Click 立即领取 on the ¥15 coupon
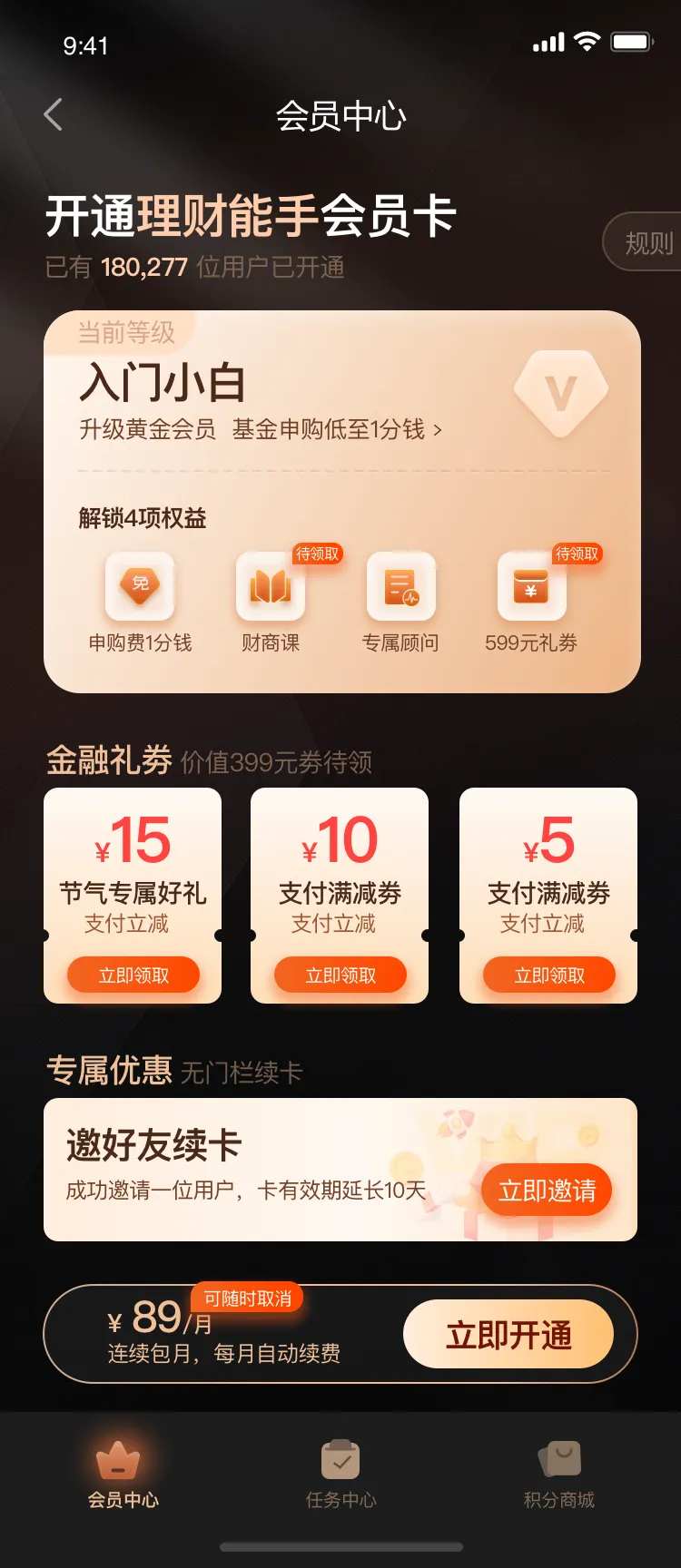The image size is (681, 1568). [133, 974]
